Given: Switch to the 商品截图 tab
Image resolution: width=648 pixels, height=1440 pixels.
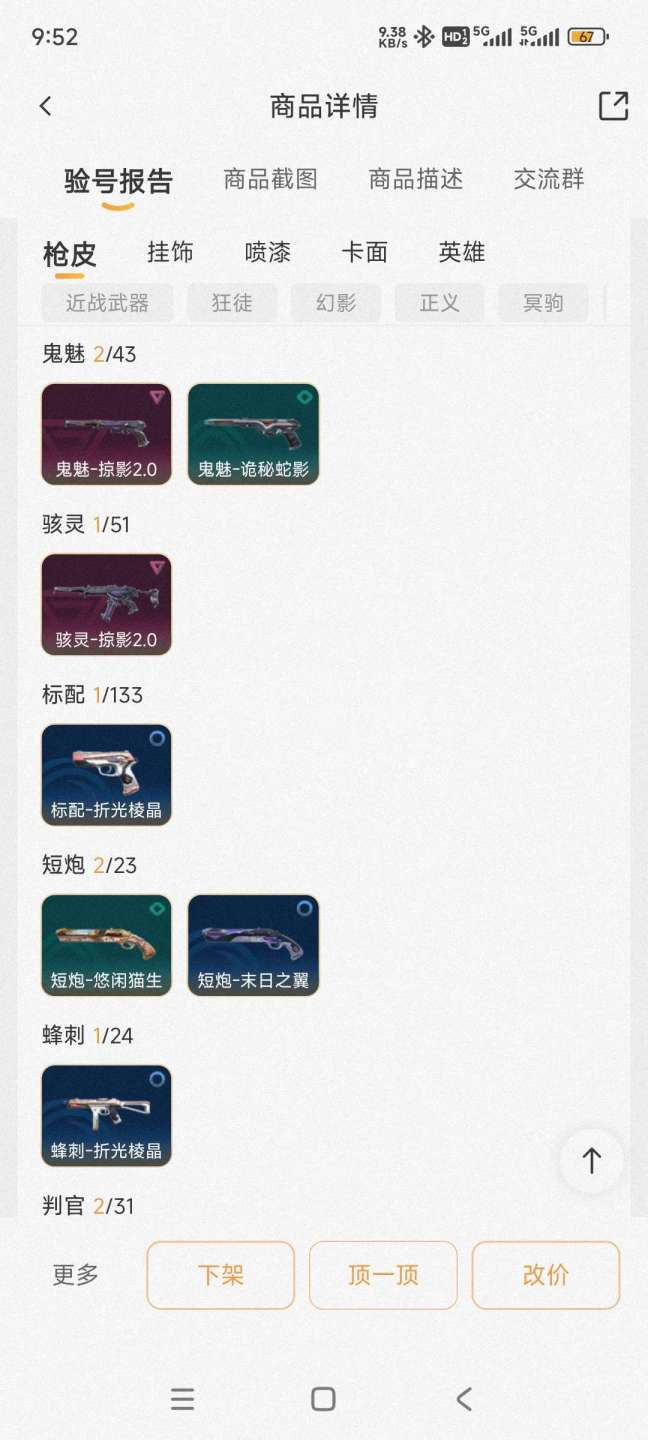Looking at the screenshot, I should (270, 180).
